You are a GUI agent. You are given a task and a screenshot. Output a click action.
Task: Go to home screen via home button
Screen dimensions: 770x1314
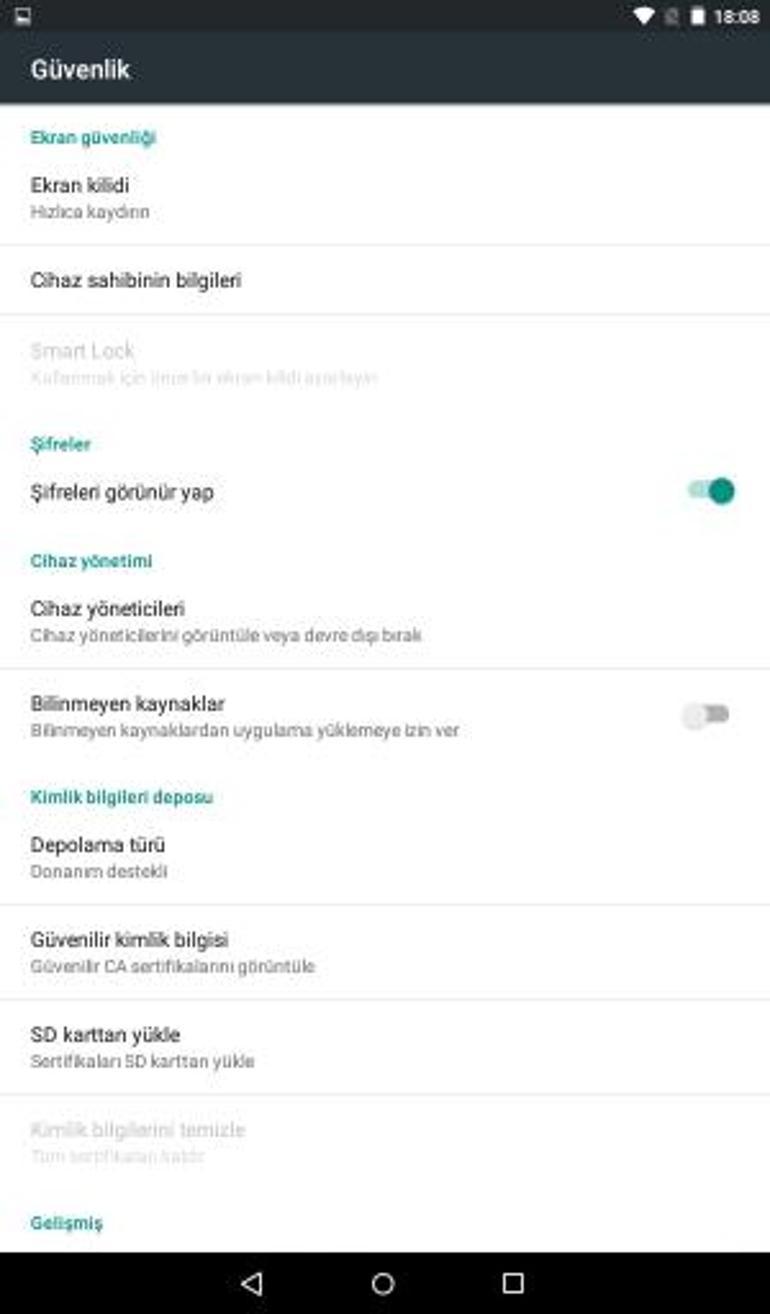click(x=383, y=1283)
